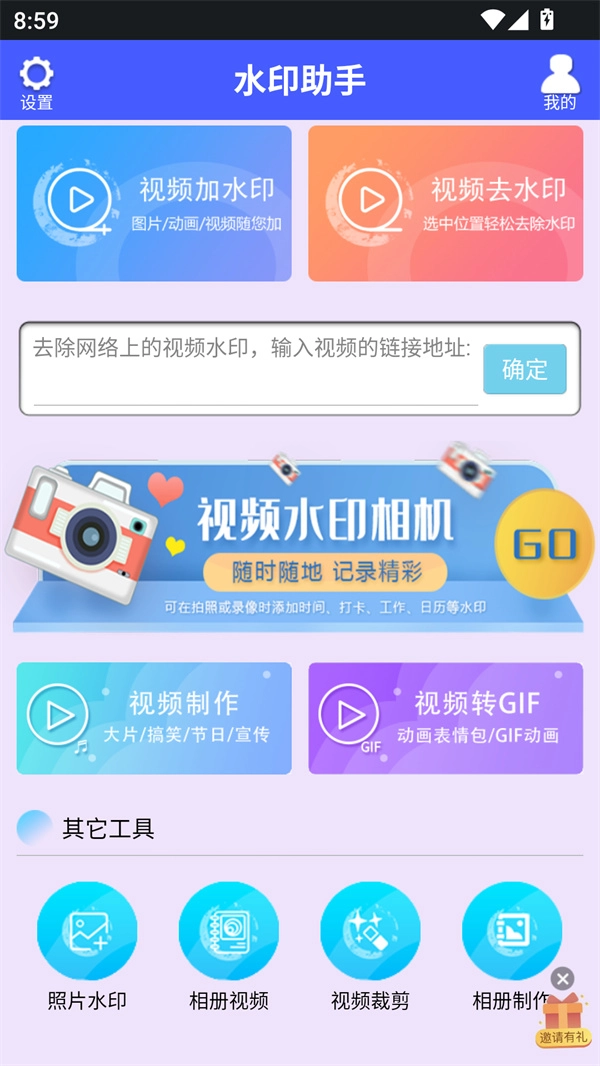Screen dimensions: 600x1066
Task: Open the 我的 profile page
Action: [560, 82]
